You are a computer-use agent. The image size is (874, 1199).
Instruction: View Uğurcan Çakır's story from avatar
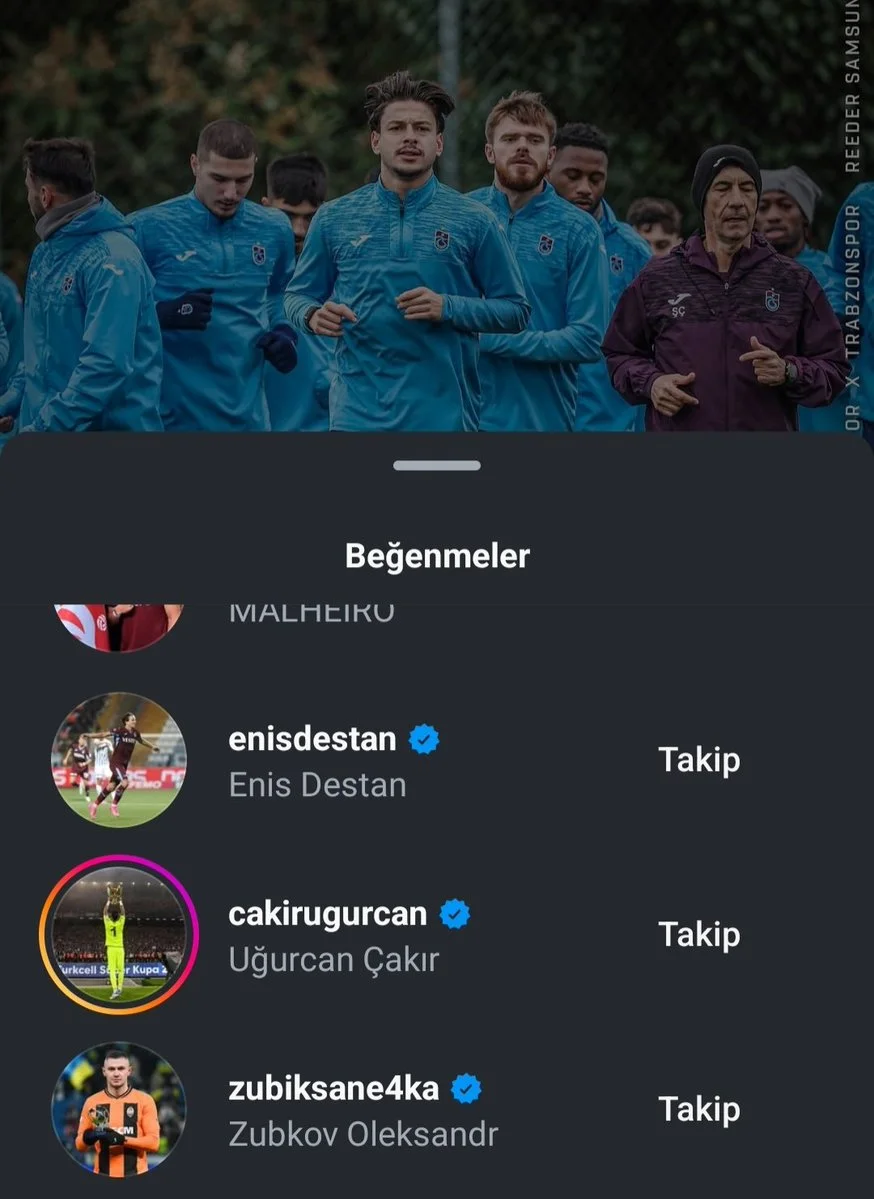(118, 935)
